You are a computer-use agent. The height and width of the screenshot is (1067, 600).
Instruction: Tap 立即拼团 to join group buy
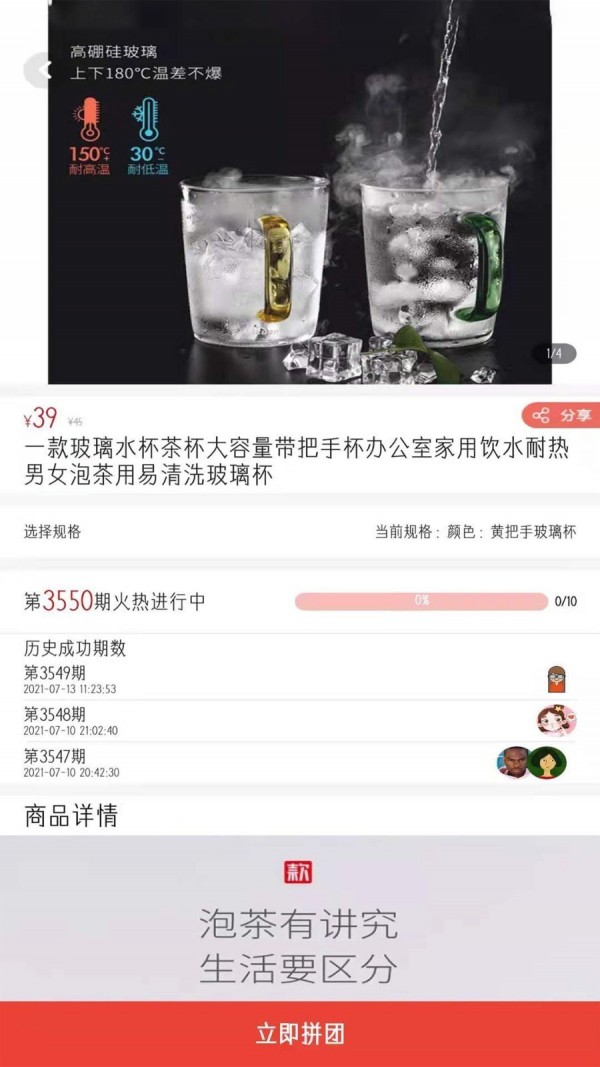[300, 1034]
